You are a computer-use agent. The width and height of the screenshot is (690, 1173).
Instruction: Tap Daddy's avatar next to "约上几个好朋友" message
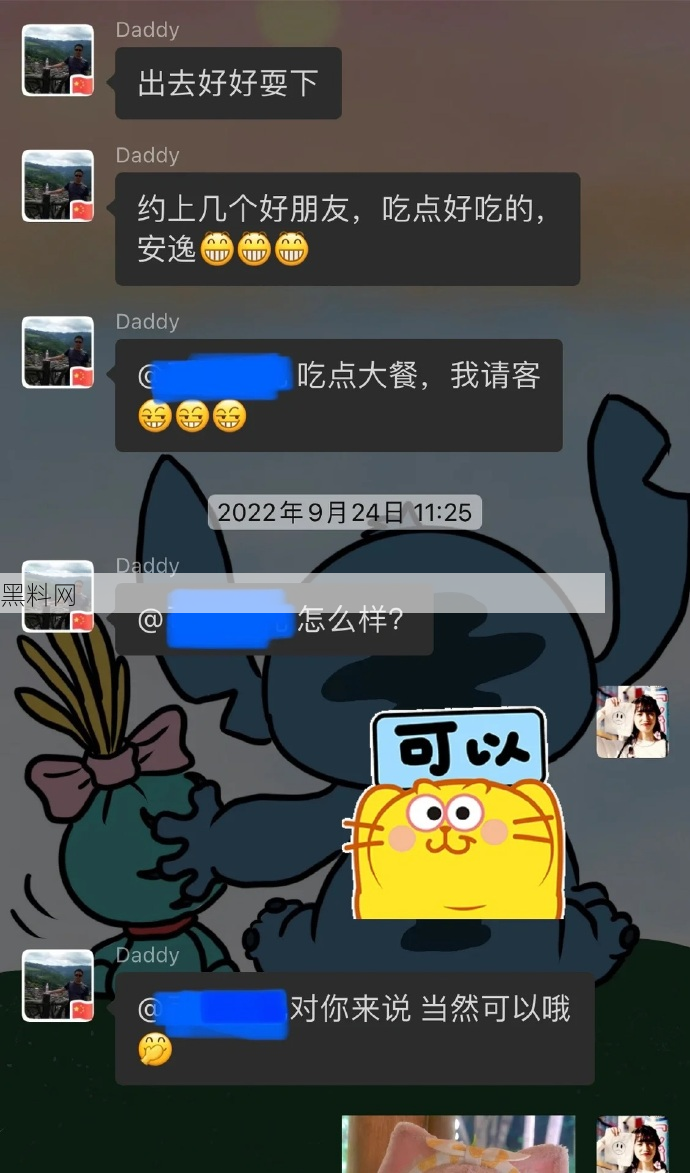[58, 186]
